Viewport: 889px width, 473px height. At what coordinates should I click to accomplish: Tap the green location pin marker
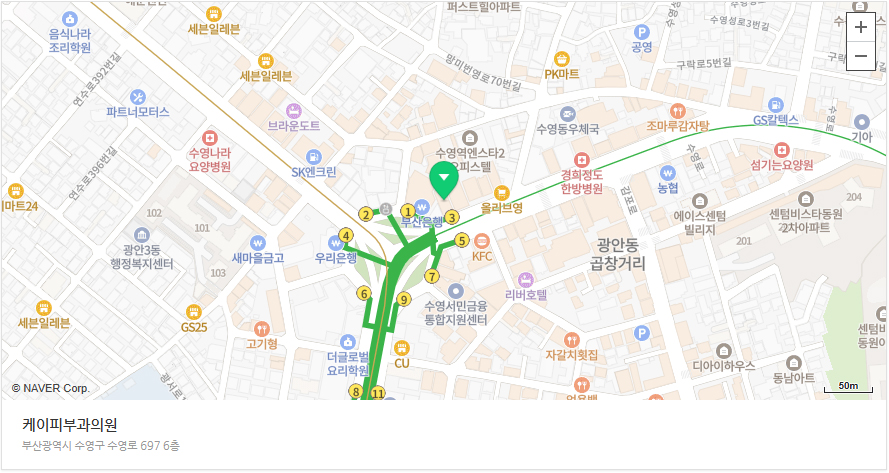coord(443,178)
